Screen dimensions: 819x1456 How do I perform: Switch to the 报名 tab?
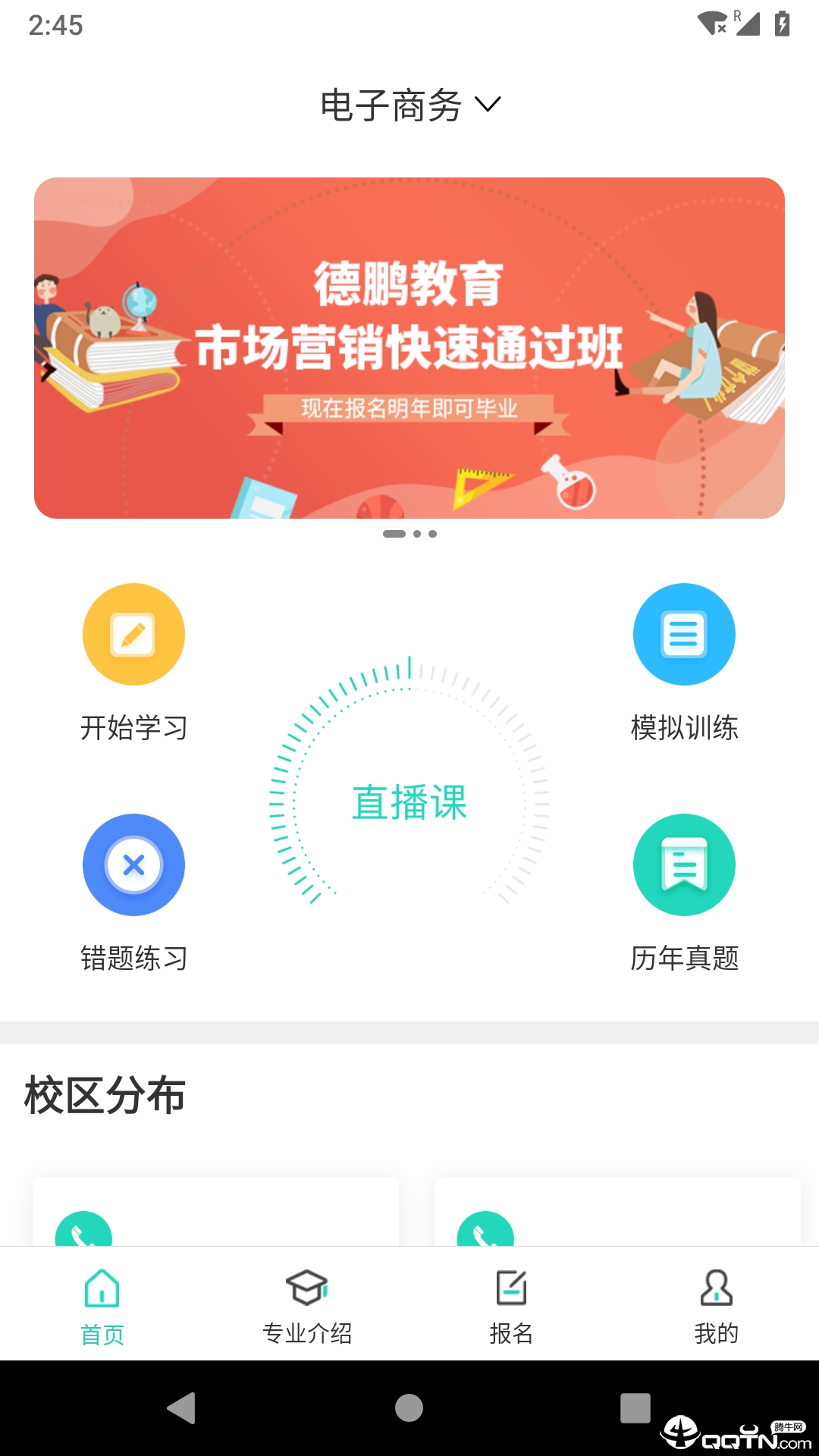(x=512, y=1306)
